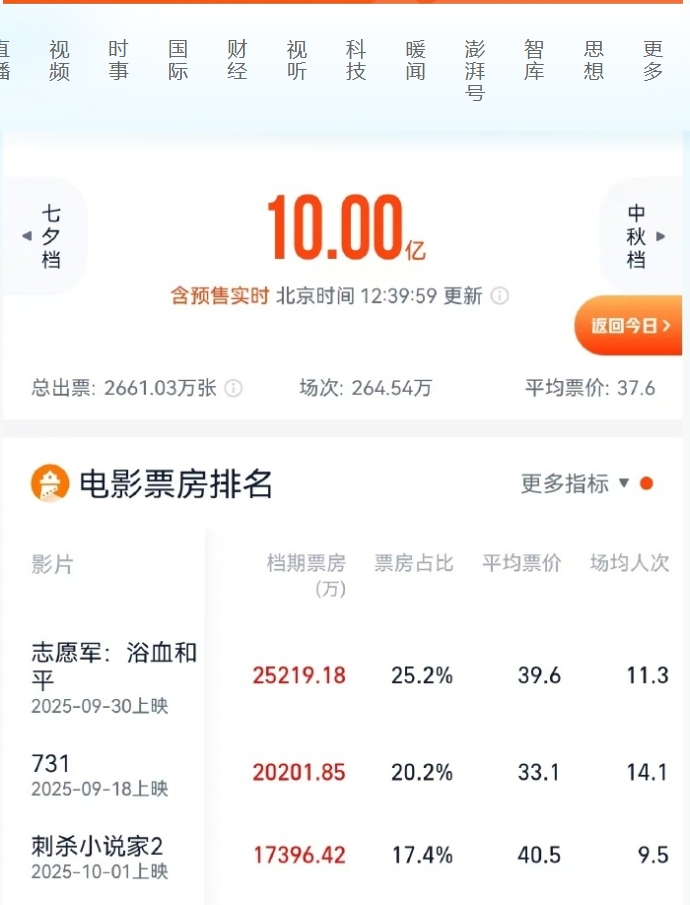Switch to the 视频 tab
690x905 pixels.
(x=59, y=60)
